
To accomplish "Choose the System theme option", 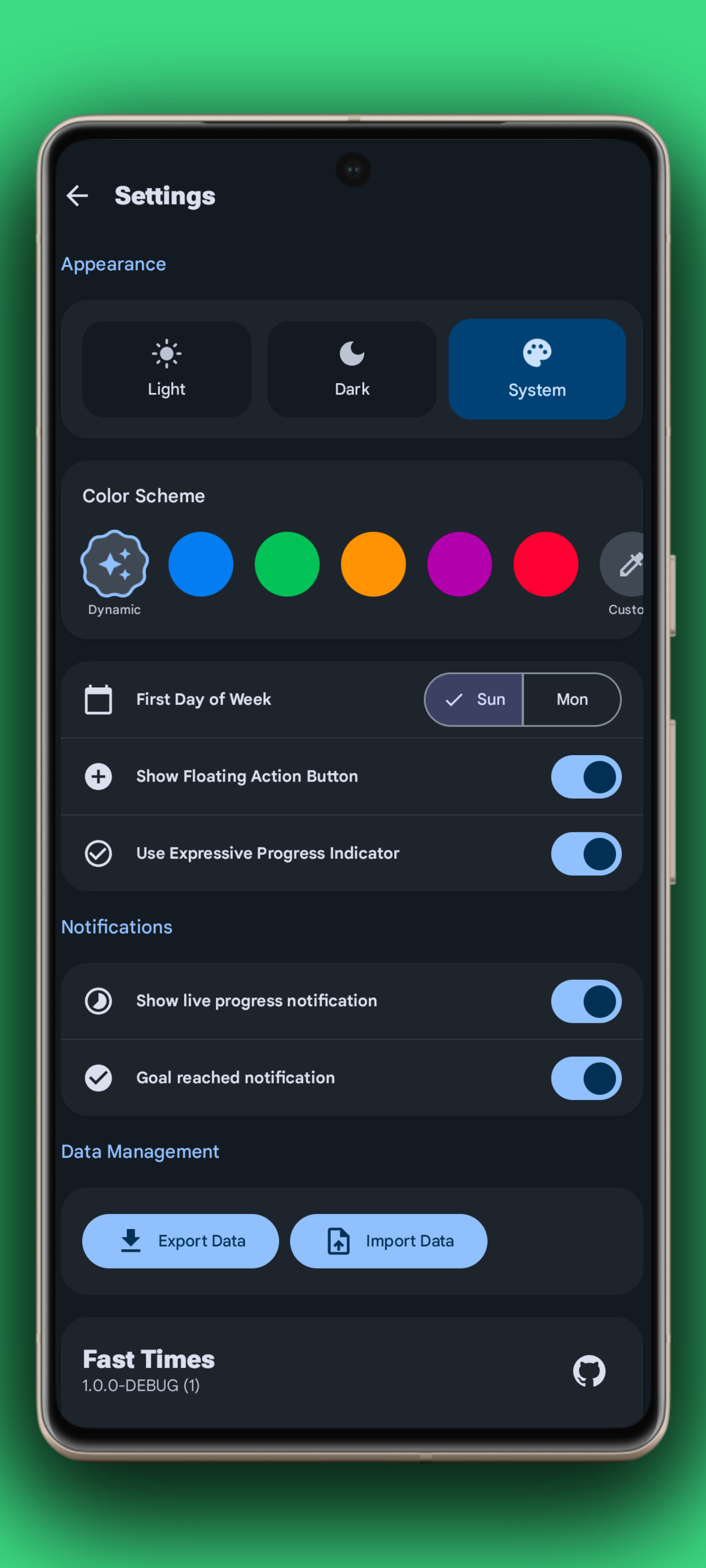I will (537, 369).
